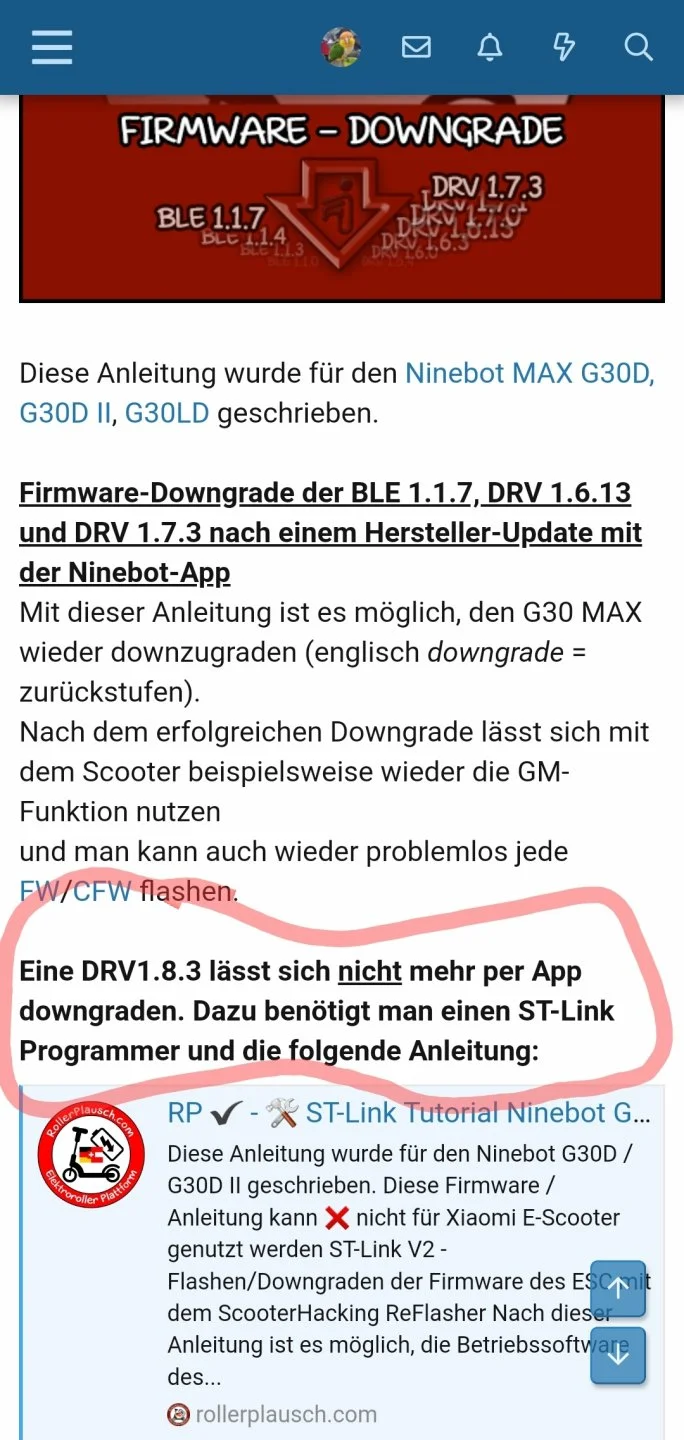Open the lightning bolt activity icon

[x=564, y=47]
